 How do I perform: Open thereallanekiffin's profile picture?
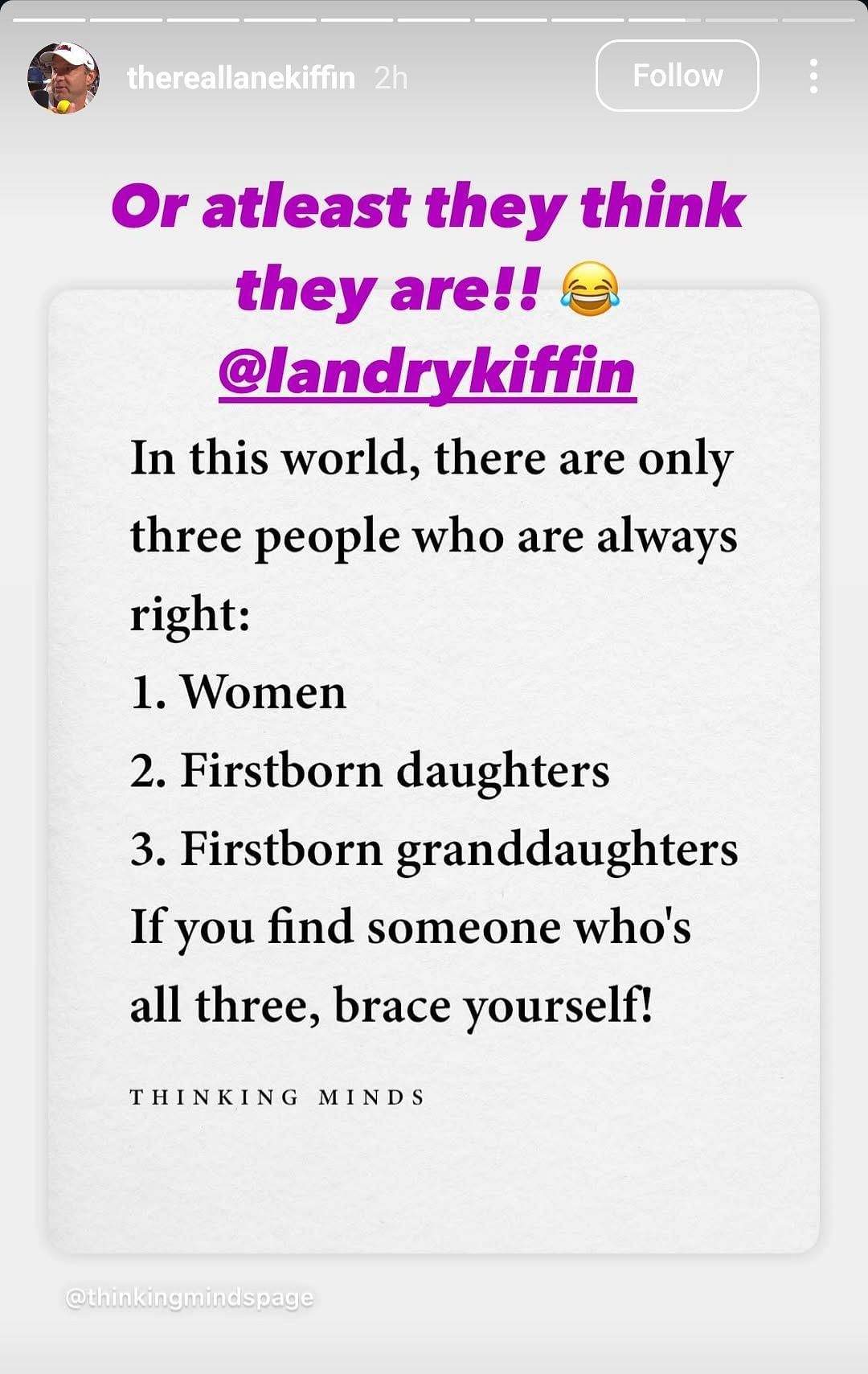coord(63,77)
